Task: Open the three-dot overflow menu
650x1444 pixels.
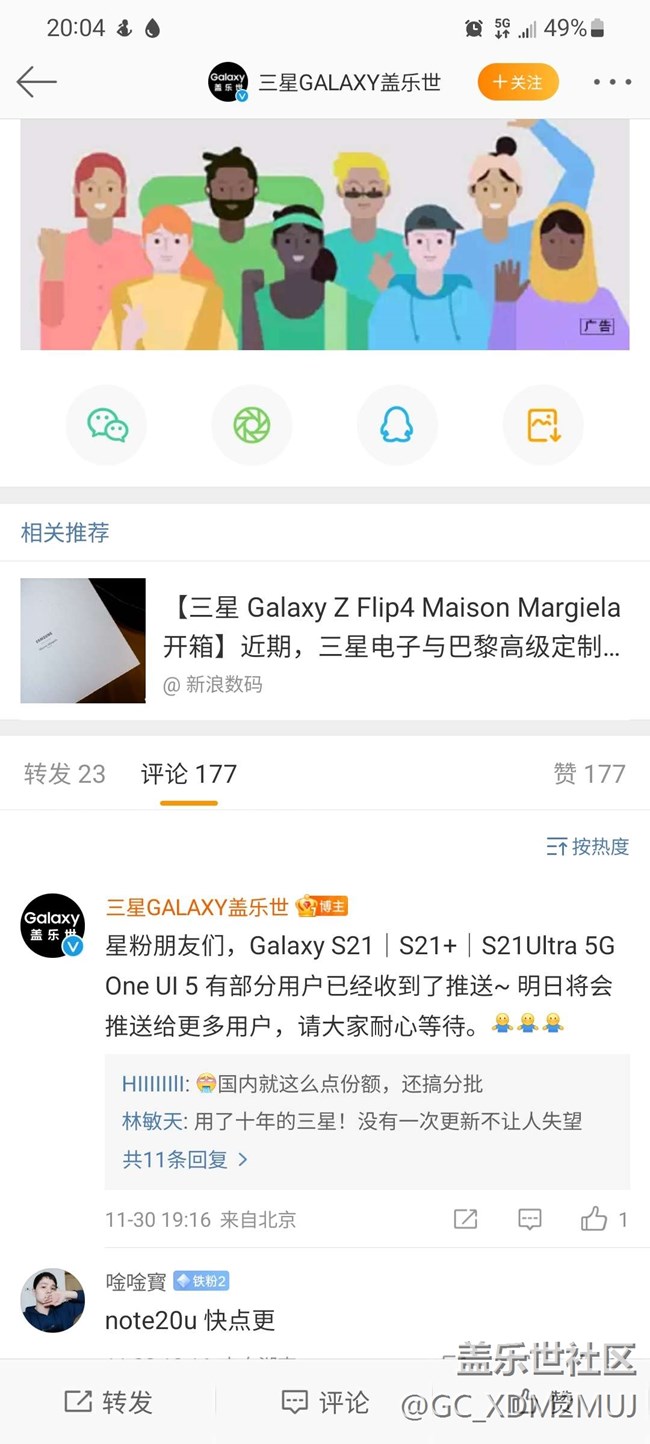Action: 611,82
